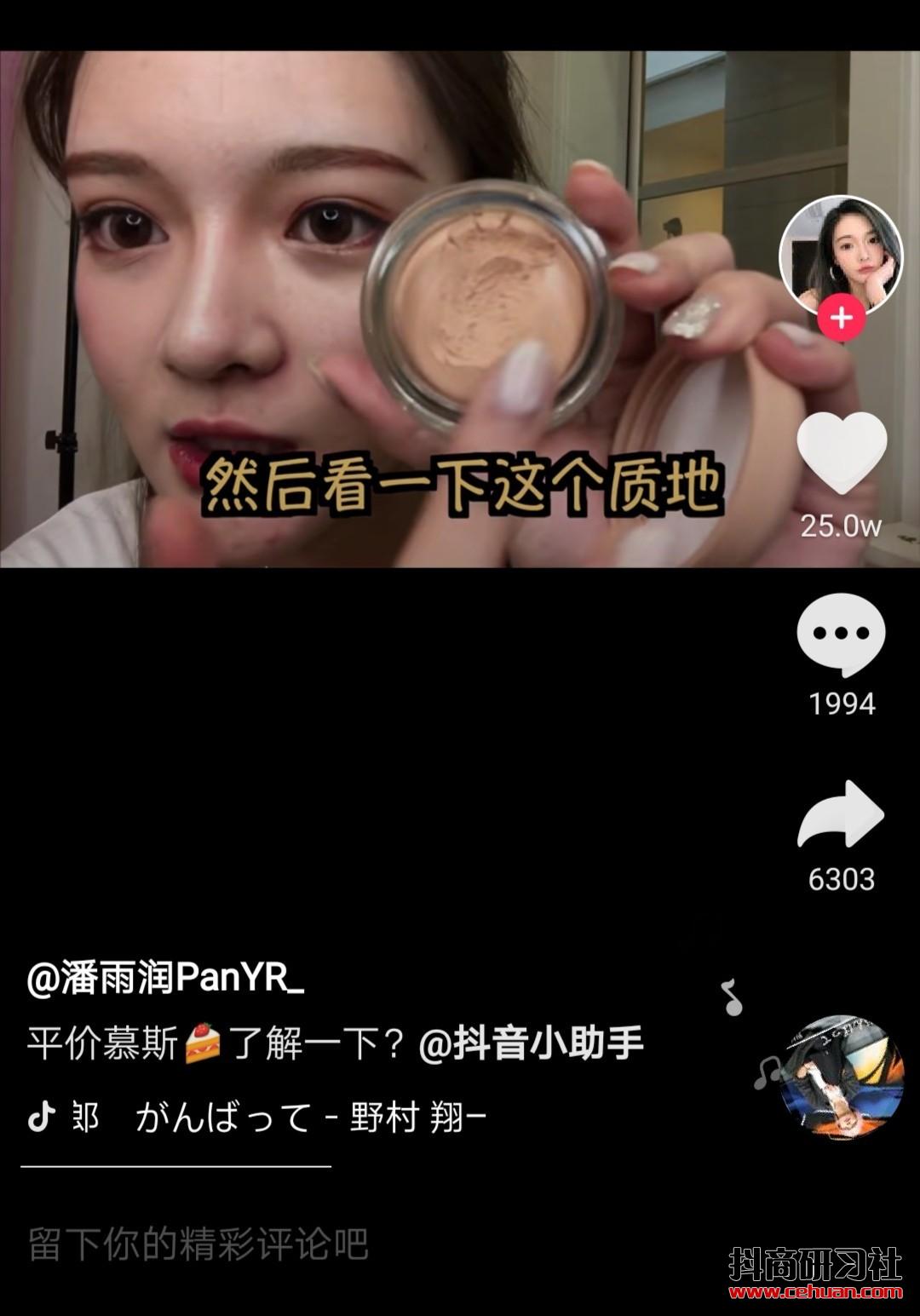Viewport: 920px width, 1316px height.
Task: Tap the @抖音小助手 mention
Action: [x=531, y=1043]
